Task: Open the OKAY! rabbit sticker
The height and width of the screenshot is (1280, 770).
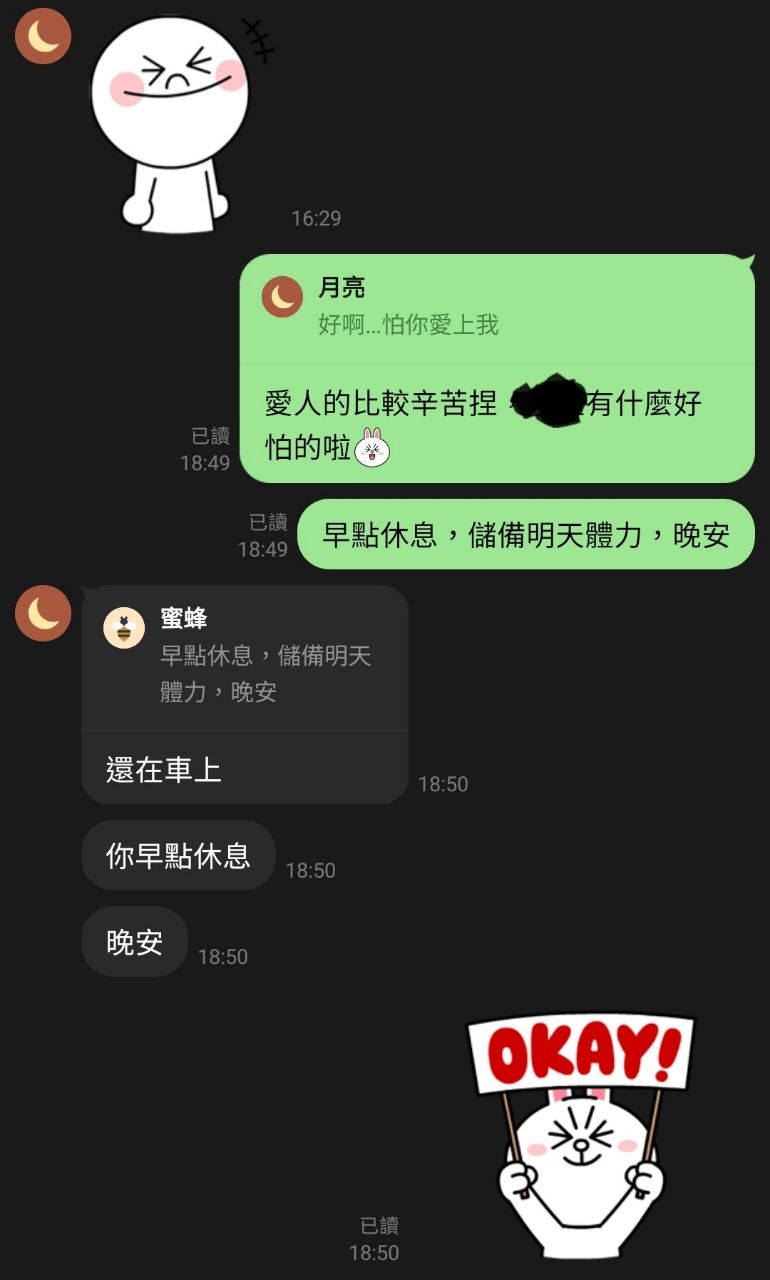Action: click(x=580, y=1133)
